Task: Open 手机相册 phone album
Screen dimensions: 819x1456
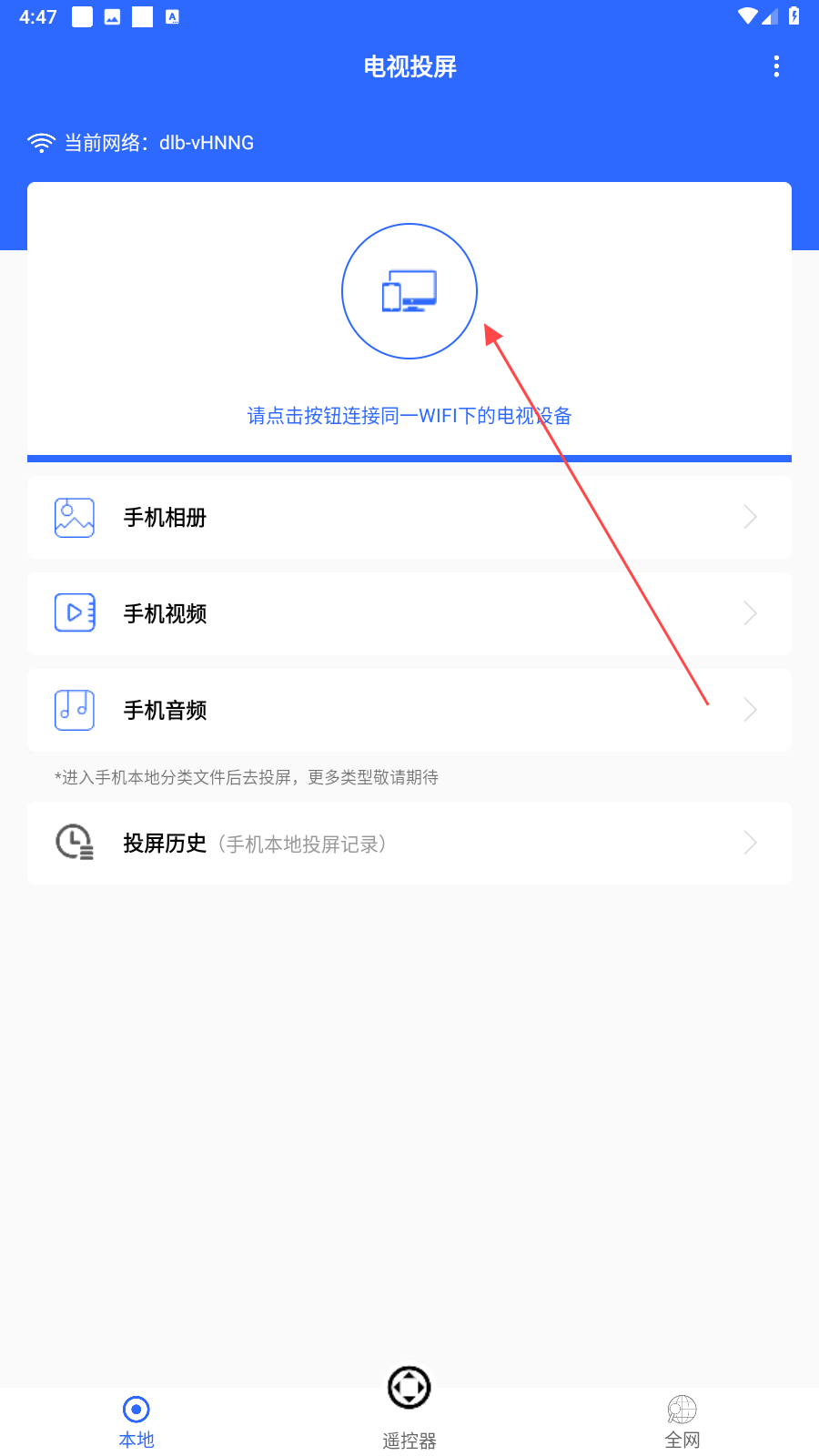Action: (409, 517)
